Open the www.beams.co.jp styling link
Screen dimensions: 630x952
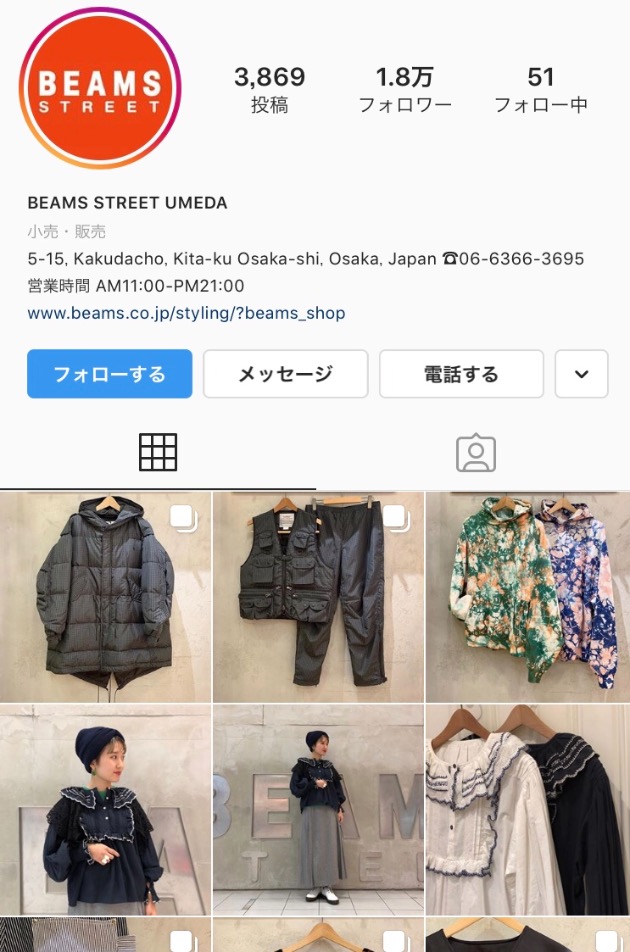[x=186, y=313]
